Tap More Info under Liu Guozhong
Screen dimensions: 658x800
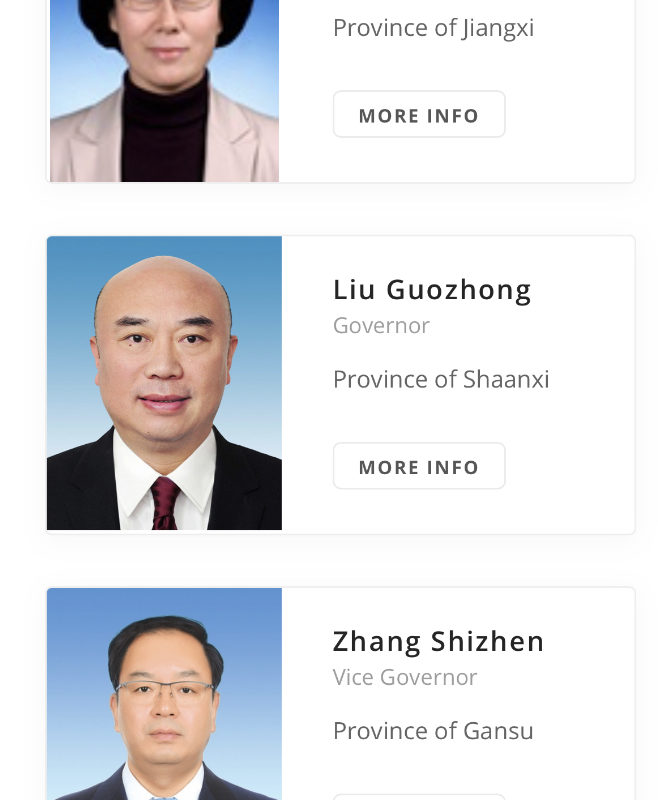(x=419, y=467)
